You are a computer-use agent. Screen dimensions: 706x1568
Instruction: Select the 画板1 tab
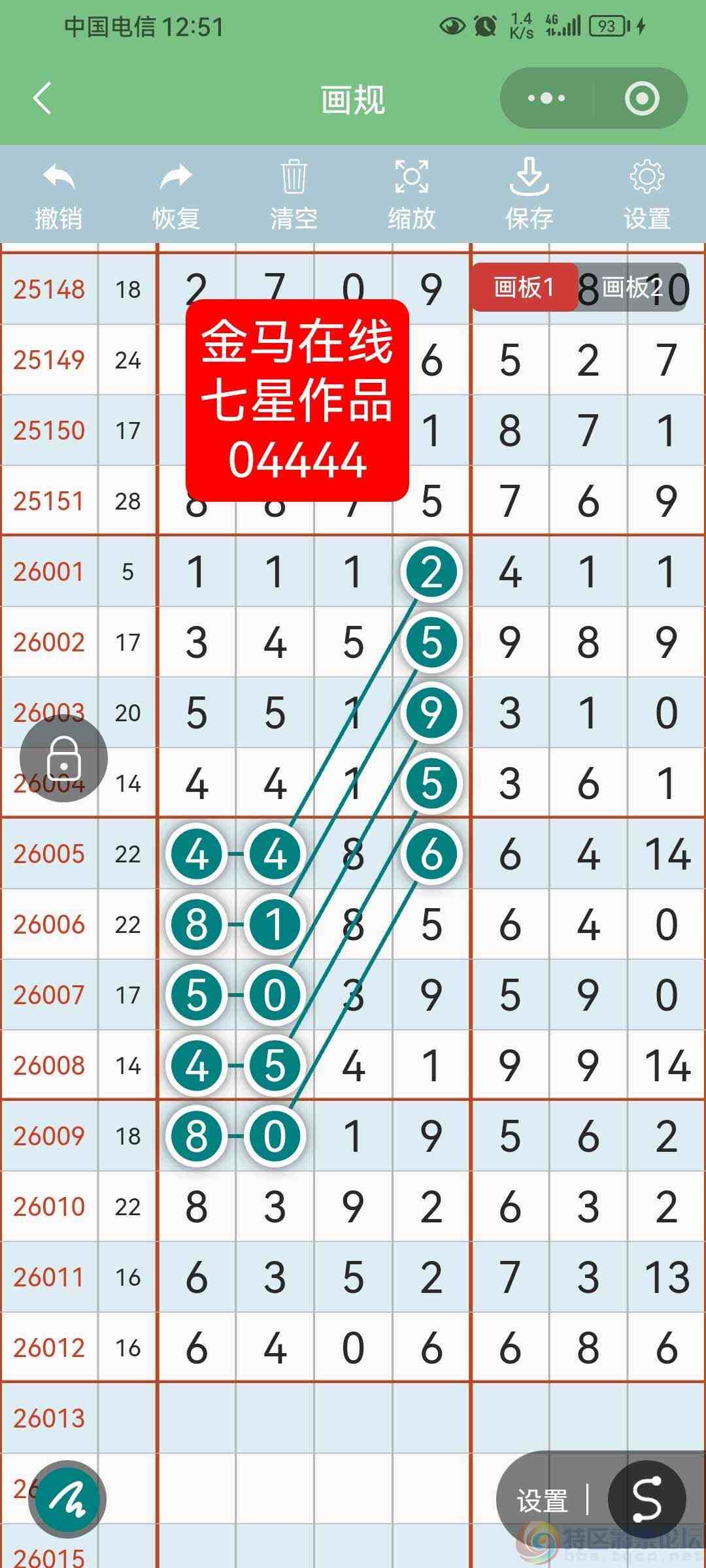pyautogui.click(x=524, y=287)
